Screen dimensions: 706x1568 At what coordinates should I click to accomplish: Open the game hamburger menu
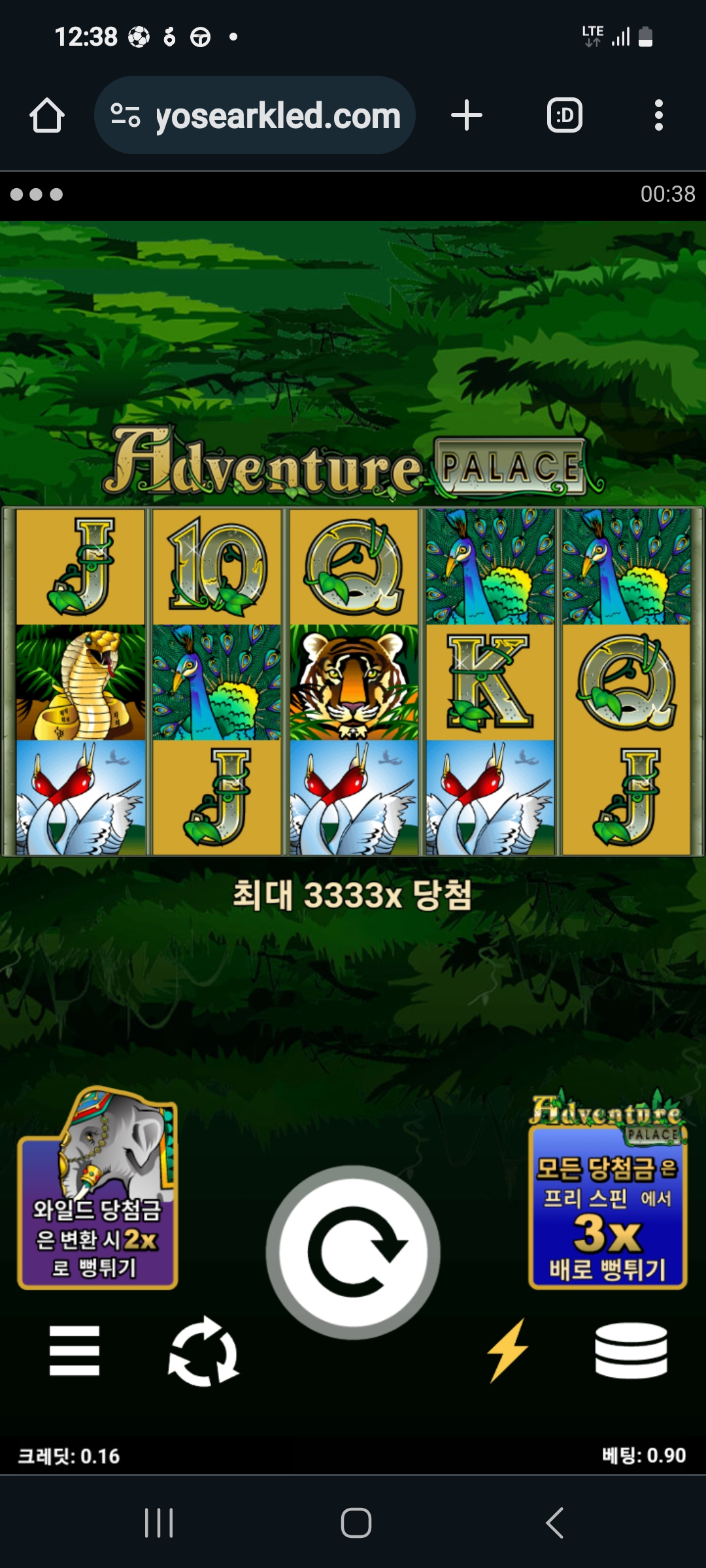(75, 1350)
